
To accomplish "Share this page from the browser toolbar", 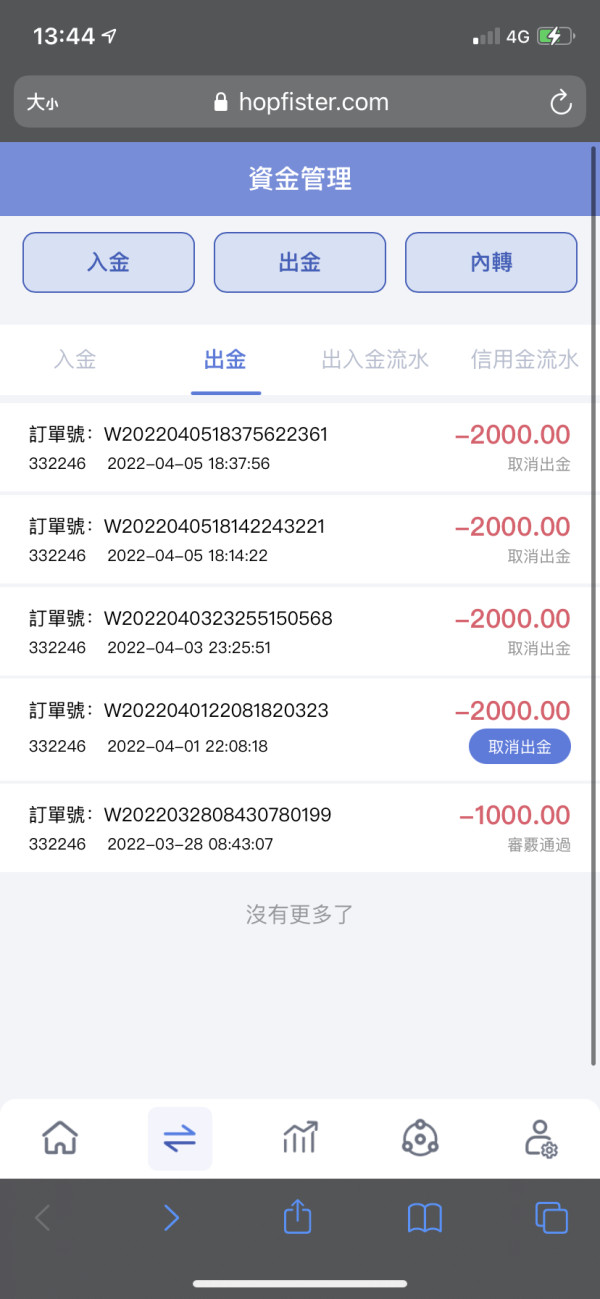I will tap(297, 1216).
